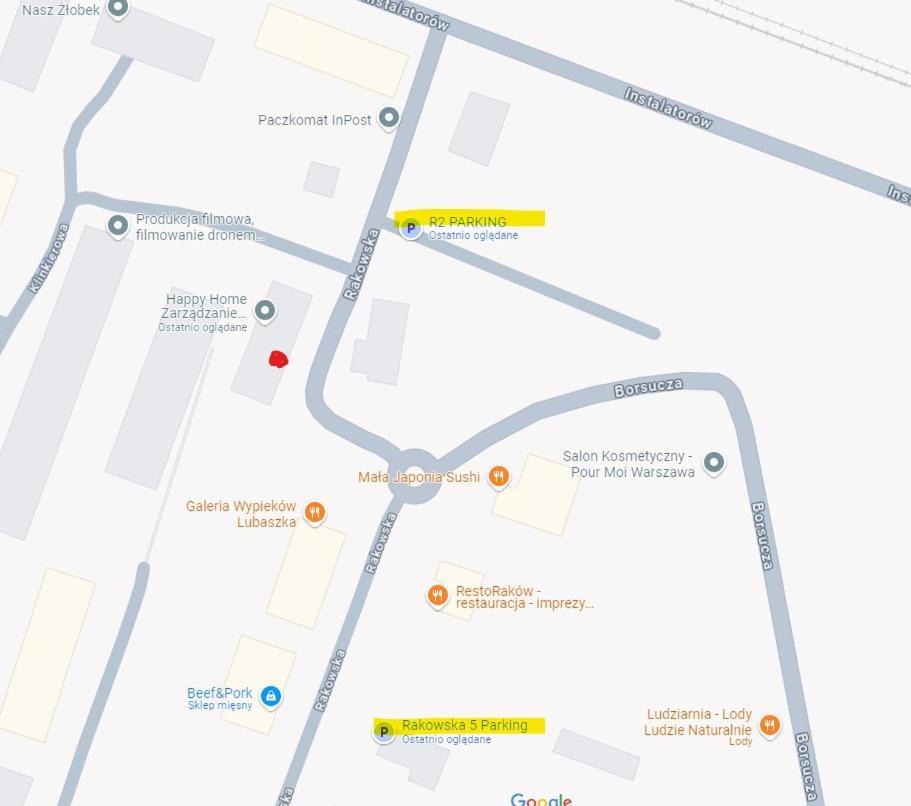
Task: Open the Ludziarnia - Lody pin
Action: 769,724
